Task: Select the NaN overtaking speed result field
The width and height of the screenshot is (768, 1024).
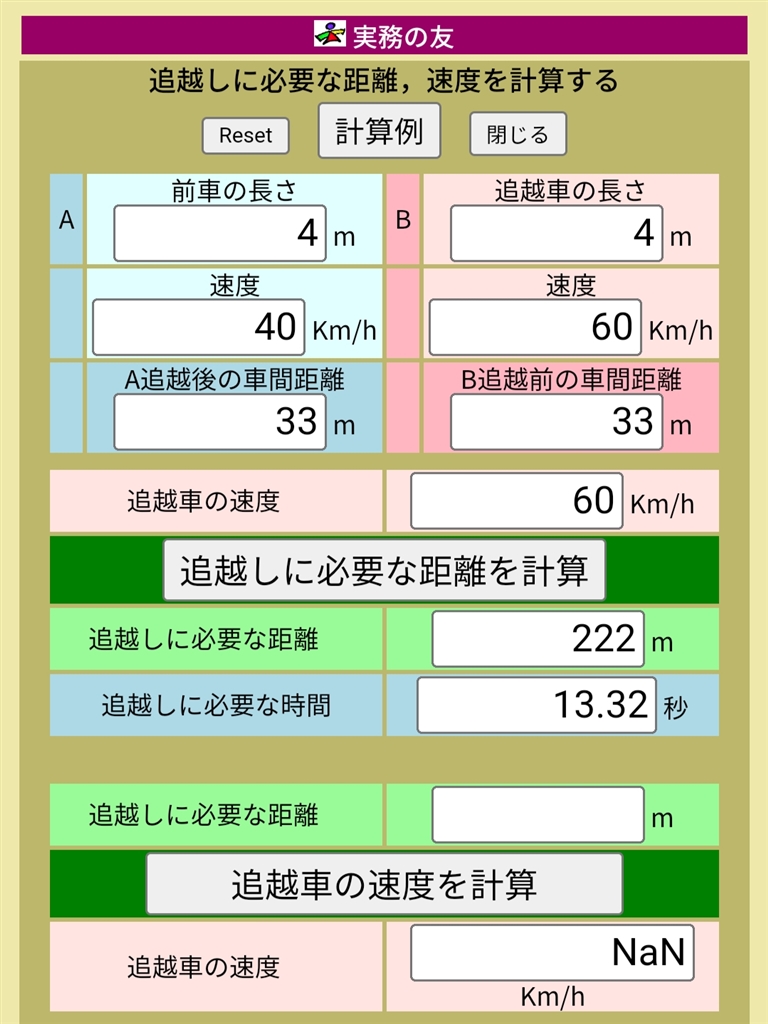Action: point(552,953)
